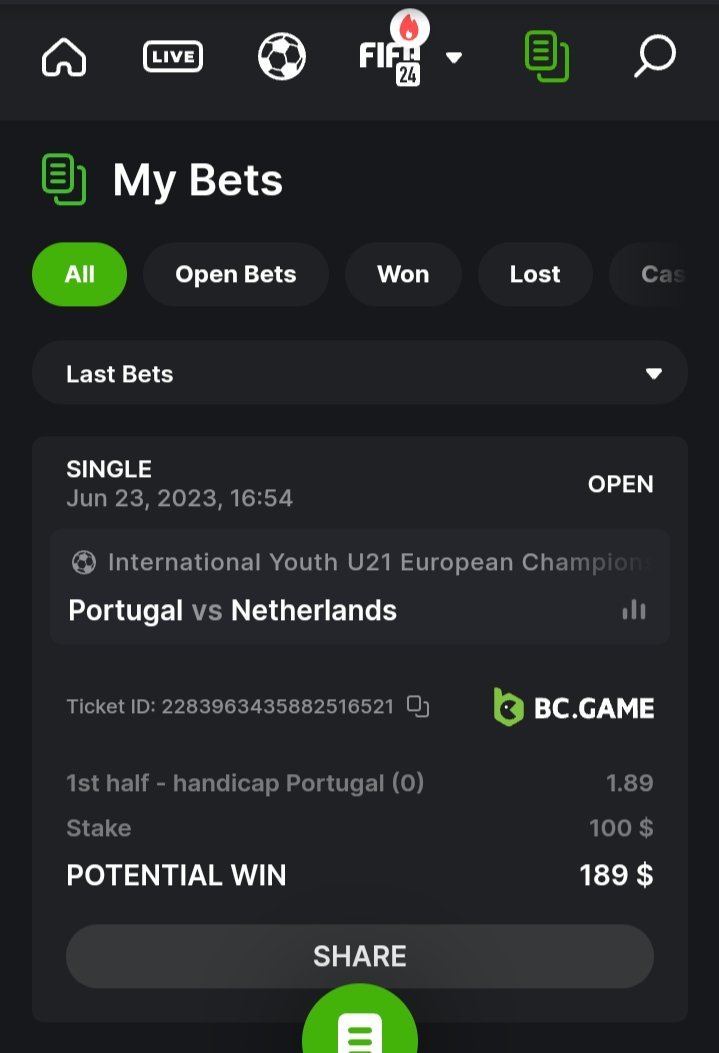The width and height of the screenshot is (719, 1053).
Task: Copy the Ticket ID
Action: [418, 707]
